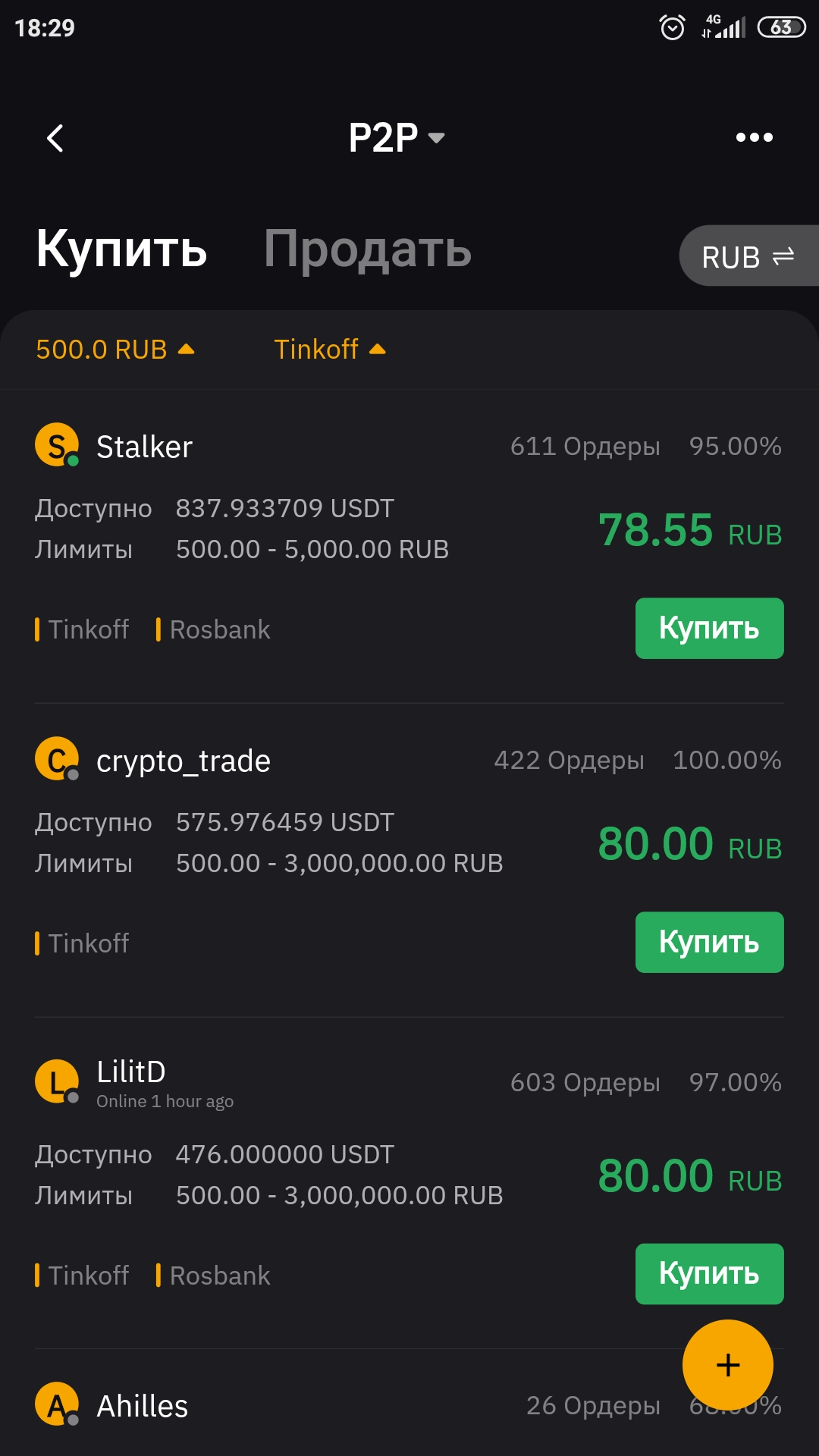Image resolution: width=819 pixels, height=1456 pixels.
Task: Open Stalker's merchant profile
Action: [144, 447]
